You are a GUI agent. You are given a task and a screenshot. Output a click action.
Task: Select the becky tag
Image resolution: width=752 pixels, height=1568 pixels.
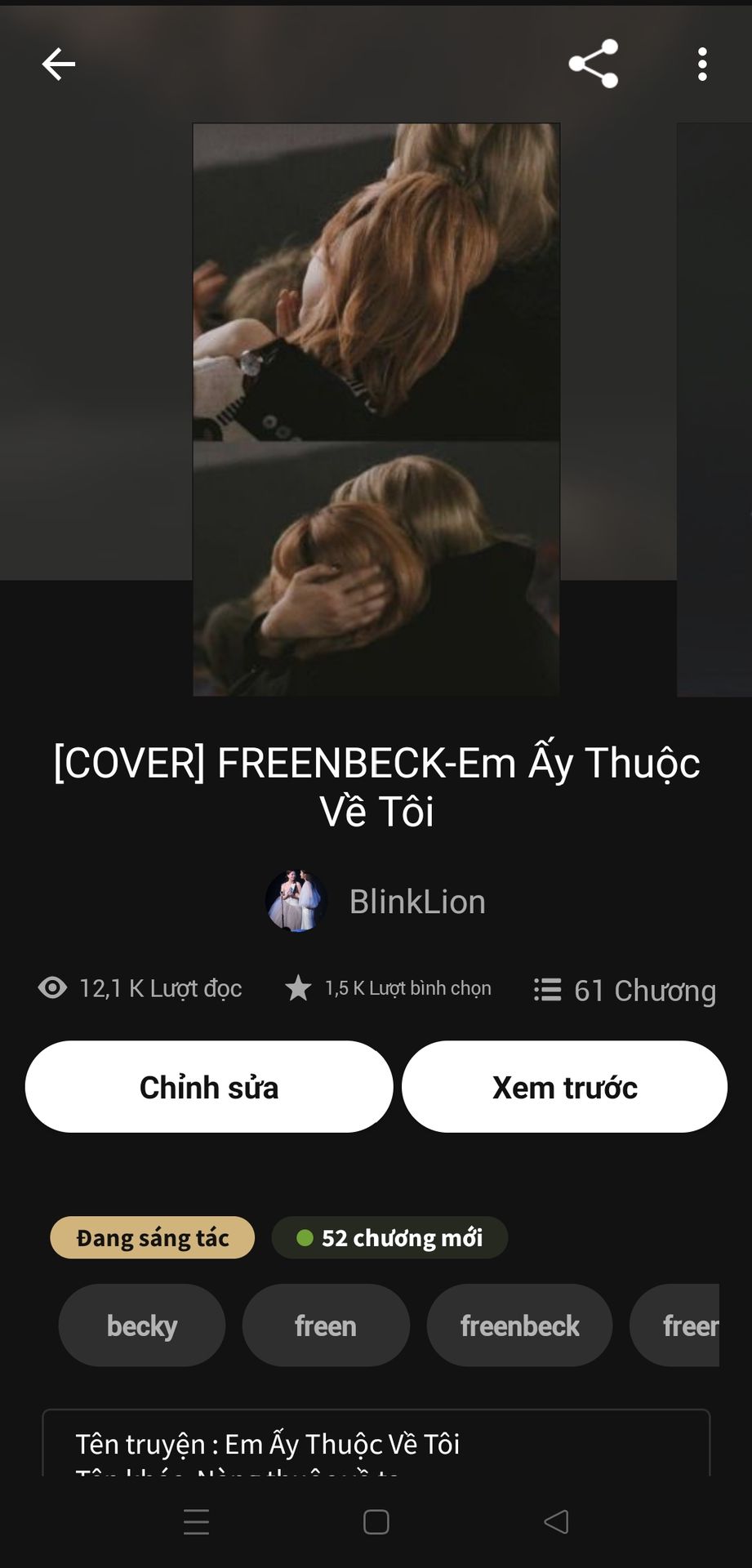click(x=142, y=1325)
